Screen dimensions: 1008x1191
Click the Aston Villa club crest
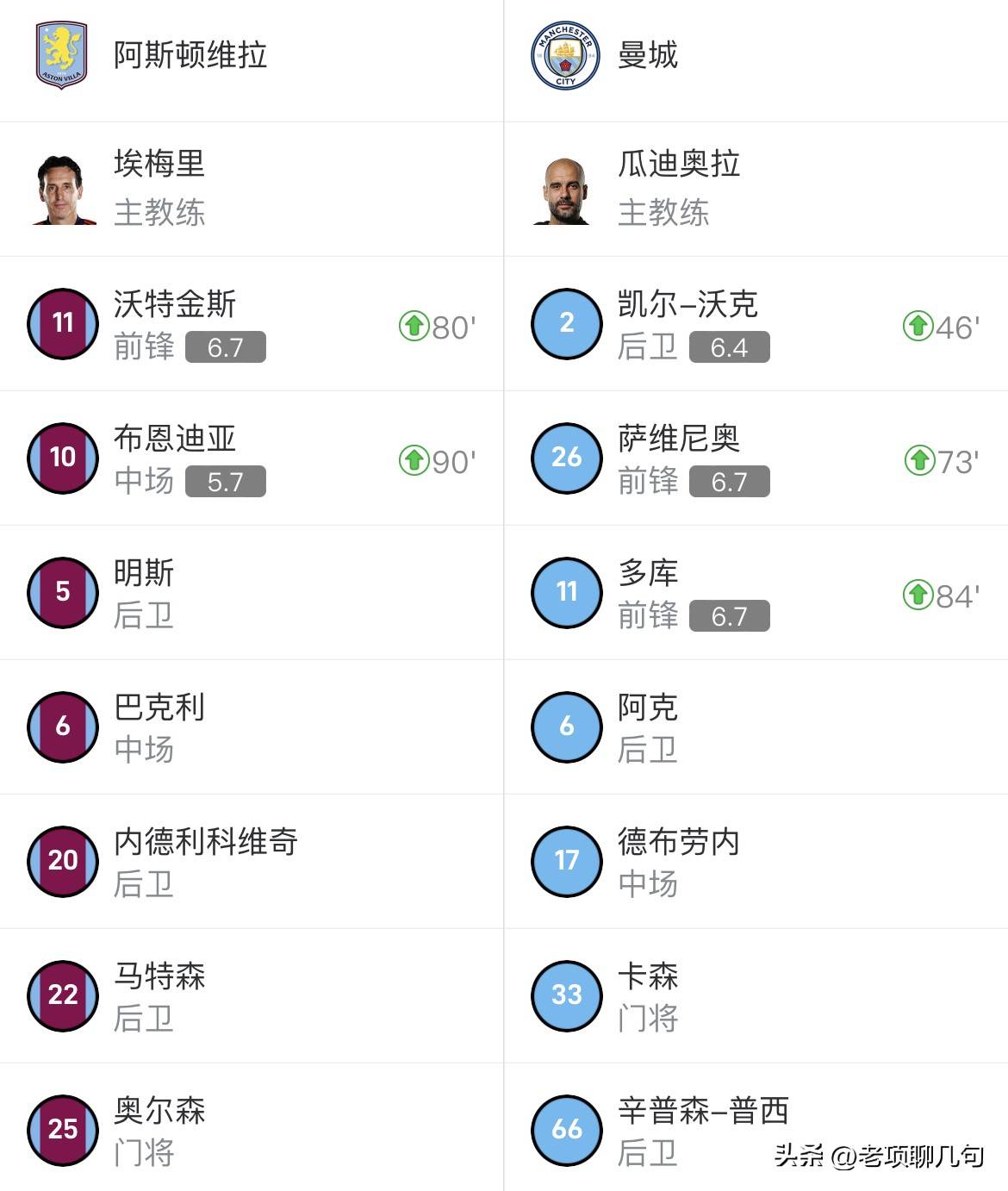coord(60,54)
